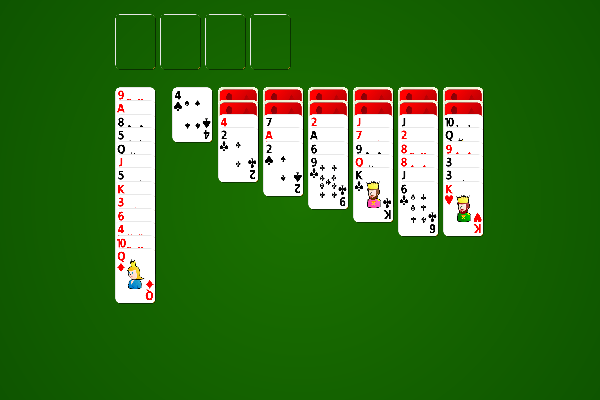Select the king of clubs card
Image resolution: width=600 pixels, height=400 pixels.
[x=373, y=198]
